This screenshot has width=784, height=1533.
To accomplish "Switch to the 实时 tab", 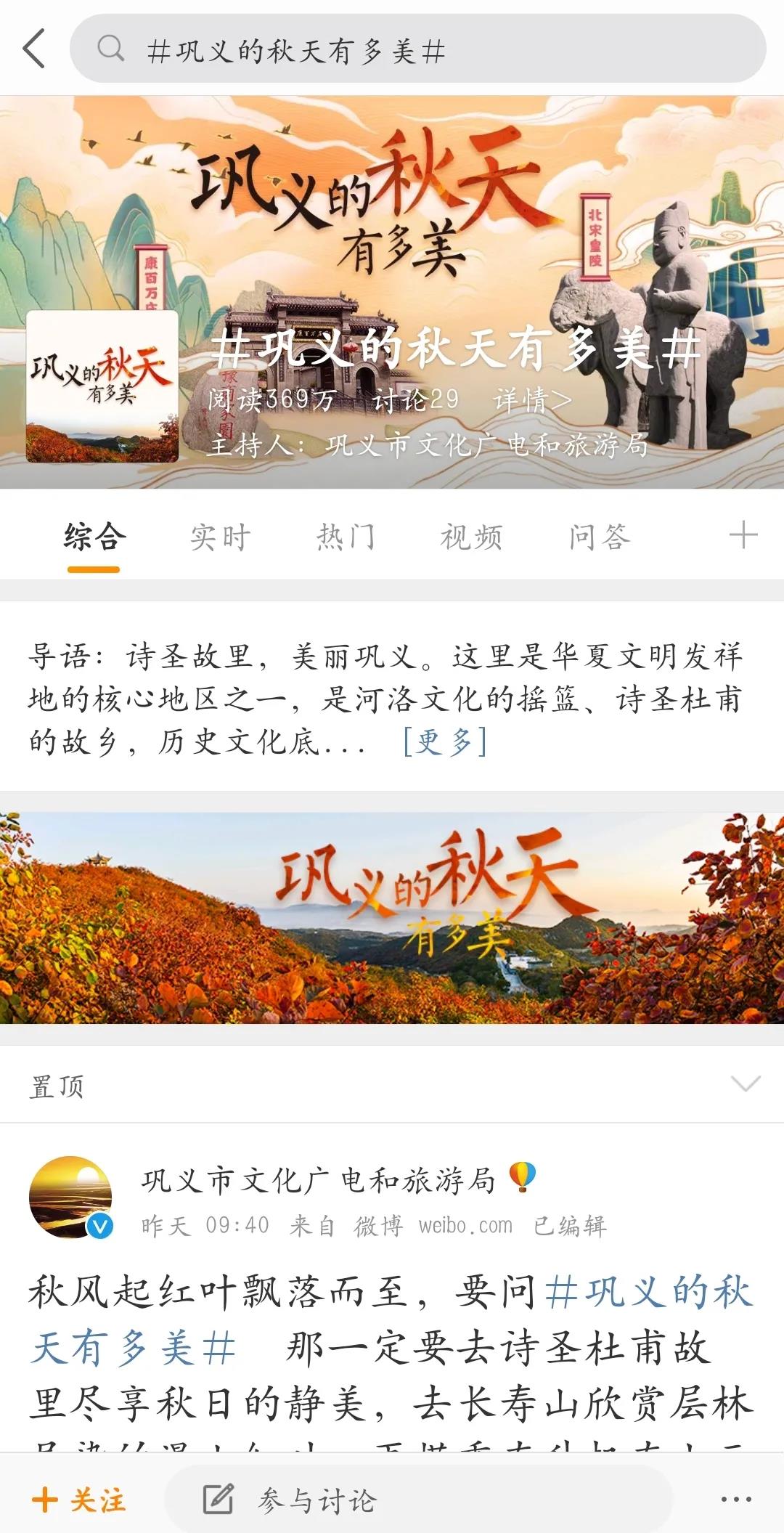I will pyautogui.click(x=220, y=537).
